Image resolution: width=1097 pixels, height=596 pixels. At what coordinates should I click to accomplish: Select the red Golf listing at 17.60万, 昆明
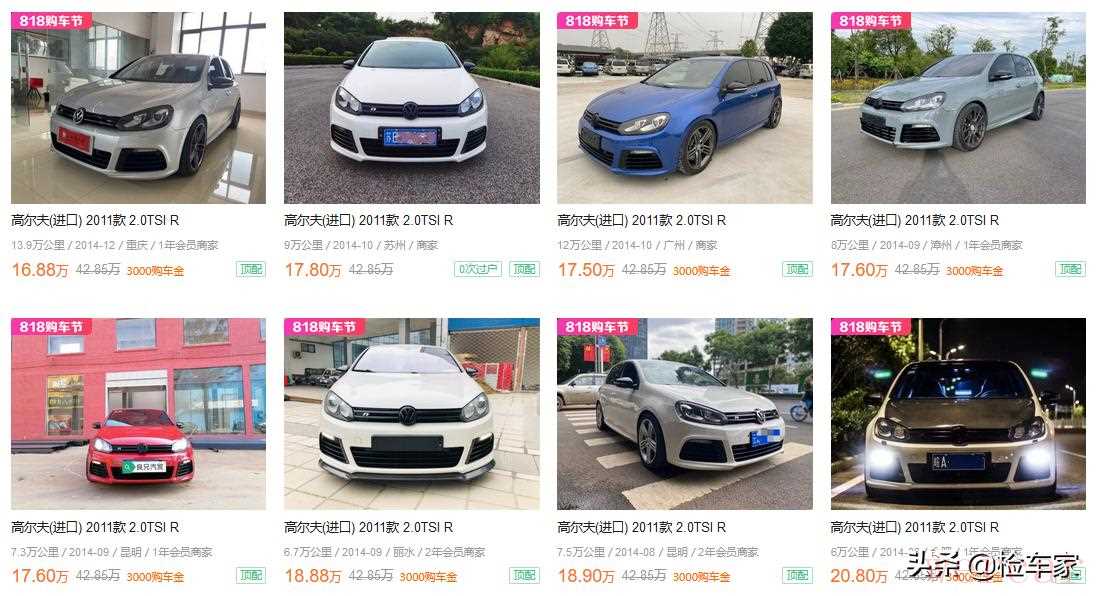(x=138, y=414)
